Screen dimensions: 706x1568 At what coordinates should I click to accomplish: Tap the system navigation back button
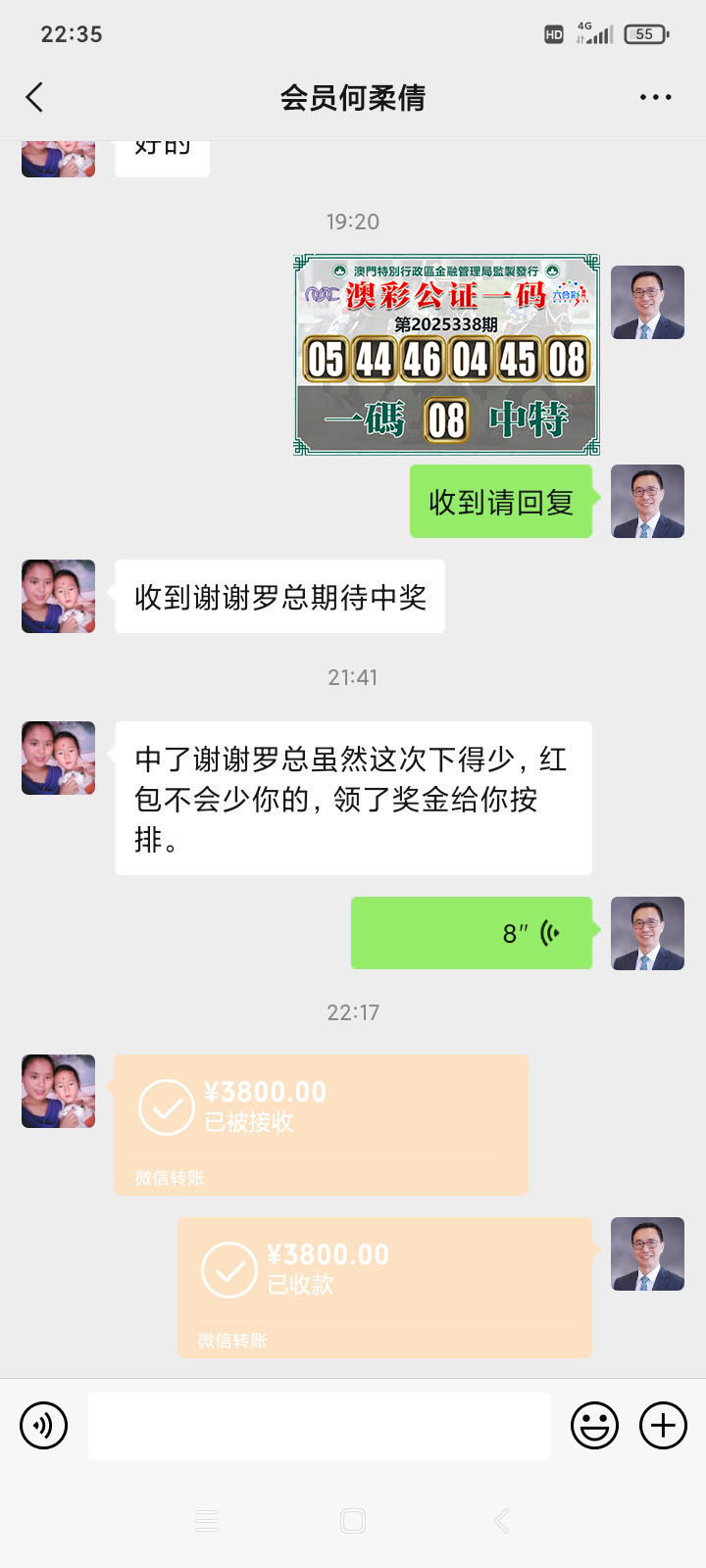tap(501, 1521)
